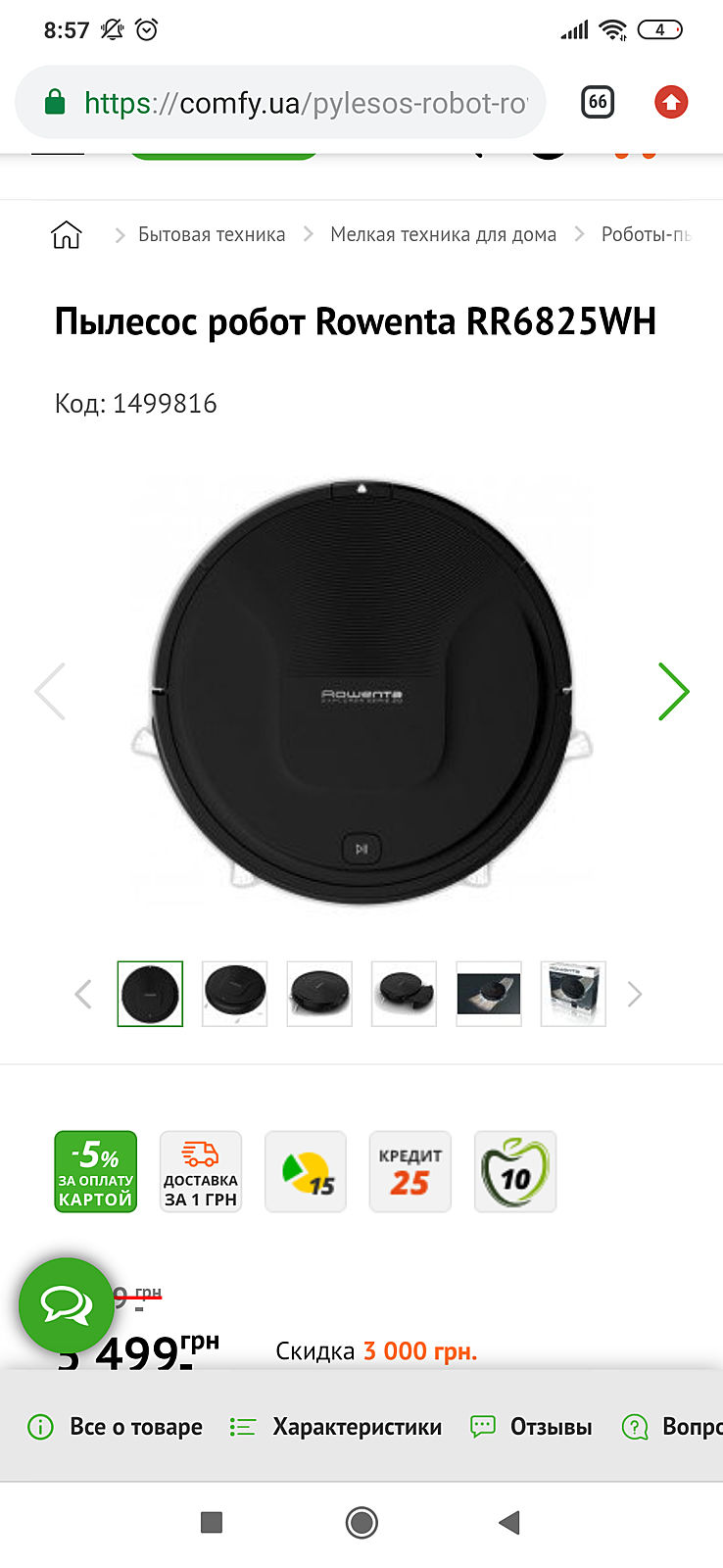Open the Кредит 25 offer badge
Viewport: 723px width, 1568px height.
tap(410, 1172)
